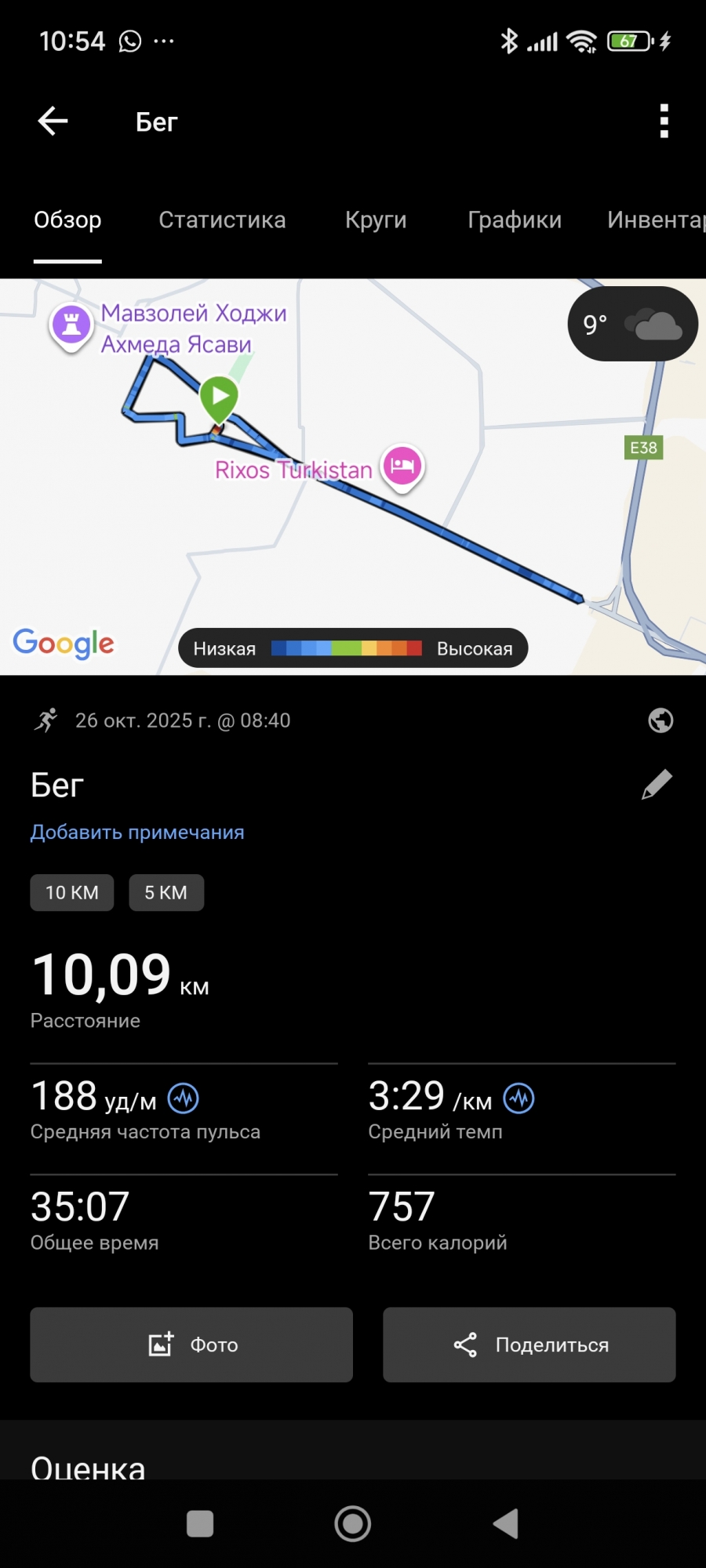Edit the activity with the pencil icon

(657, 785)
